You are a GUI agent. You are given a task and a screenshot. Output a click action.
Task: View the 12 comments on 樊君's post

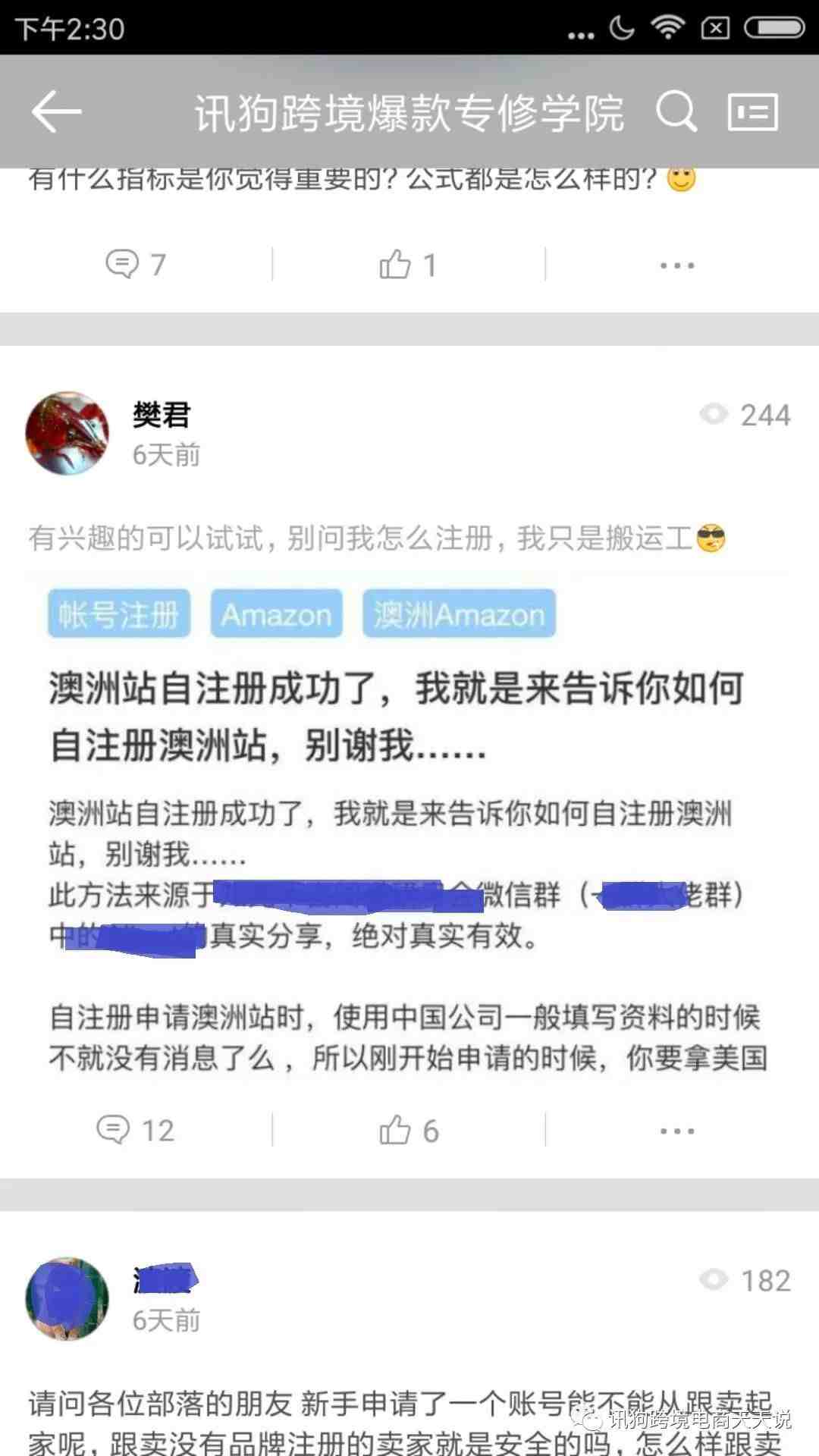pos(135,1131)
